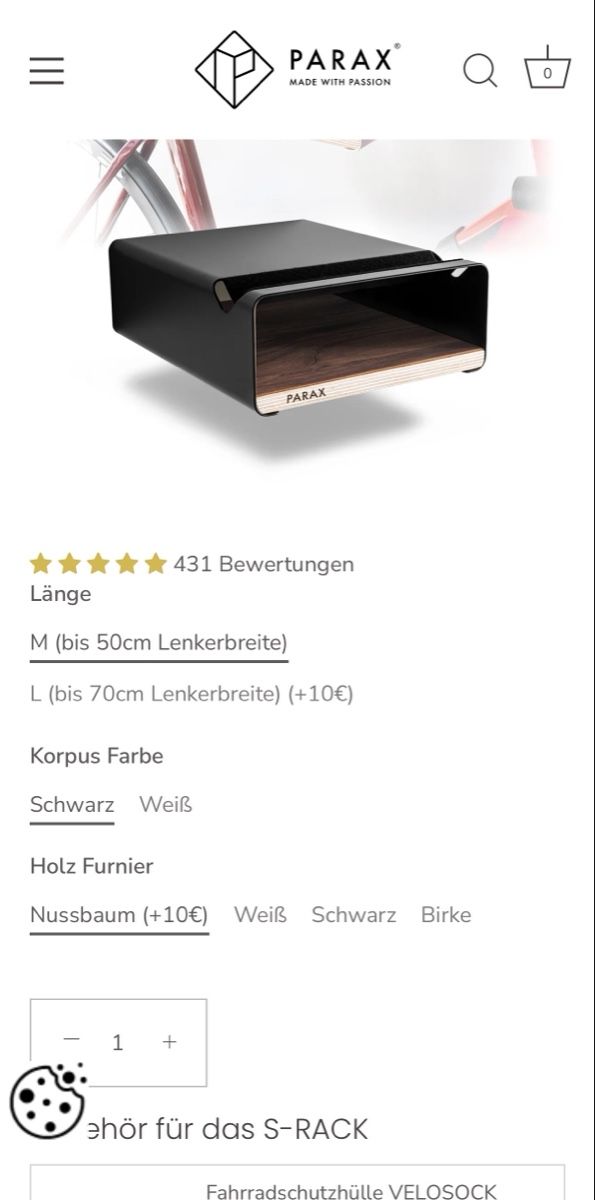This screenshot has height=1200, width=595.
Task: Choose Schwarz as Korpus Farbe
Action: click(72, 805)
